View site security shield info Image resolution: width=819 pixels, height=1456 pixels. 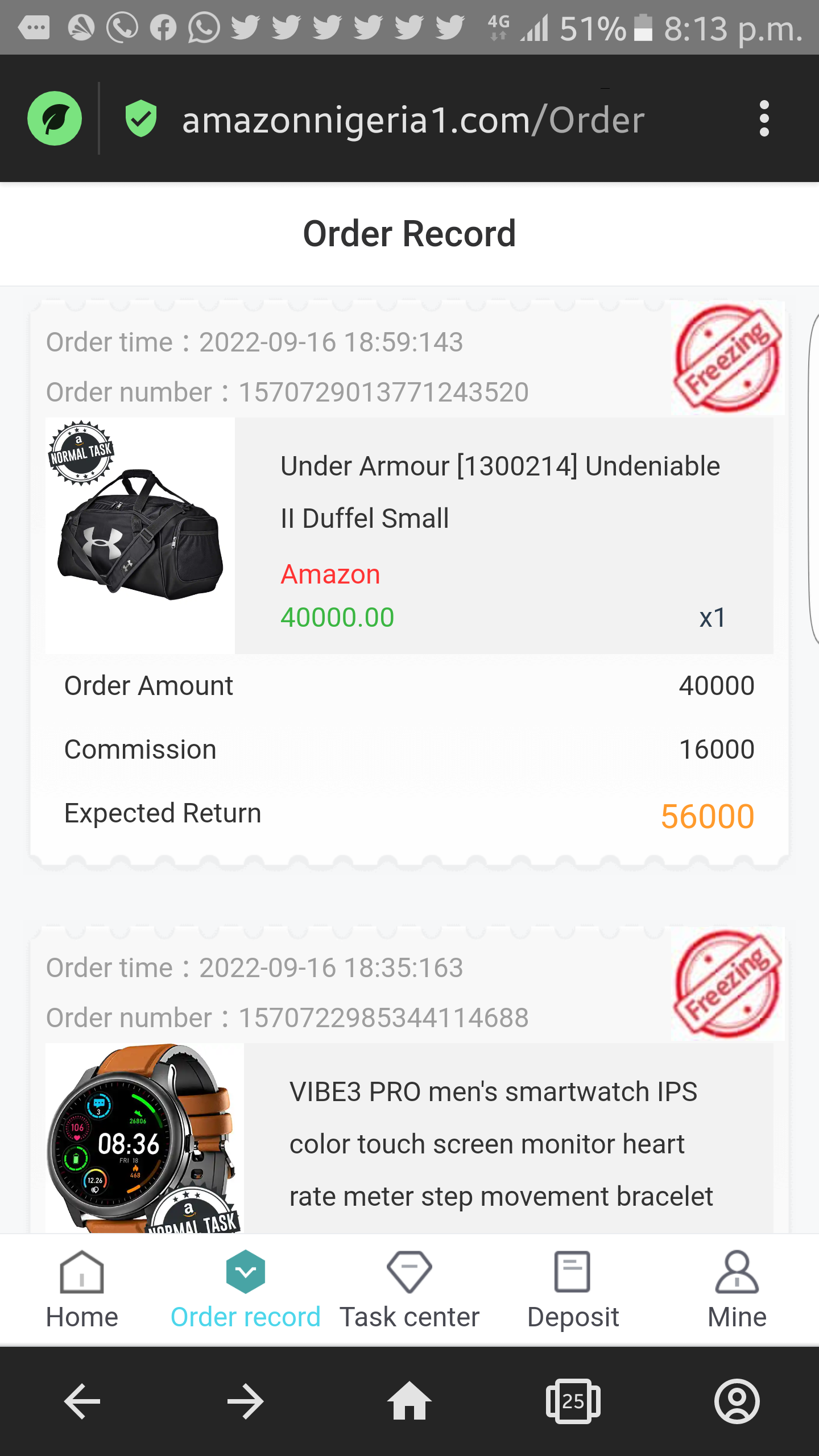coord(140,119)
